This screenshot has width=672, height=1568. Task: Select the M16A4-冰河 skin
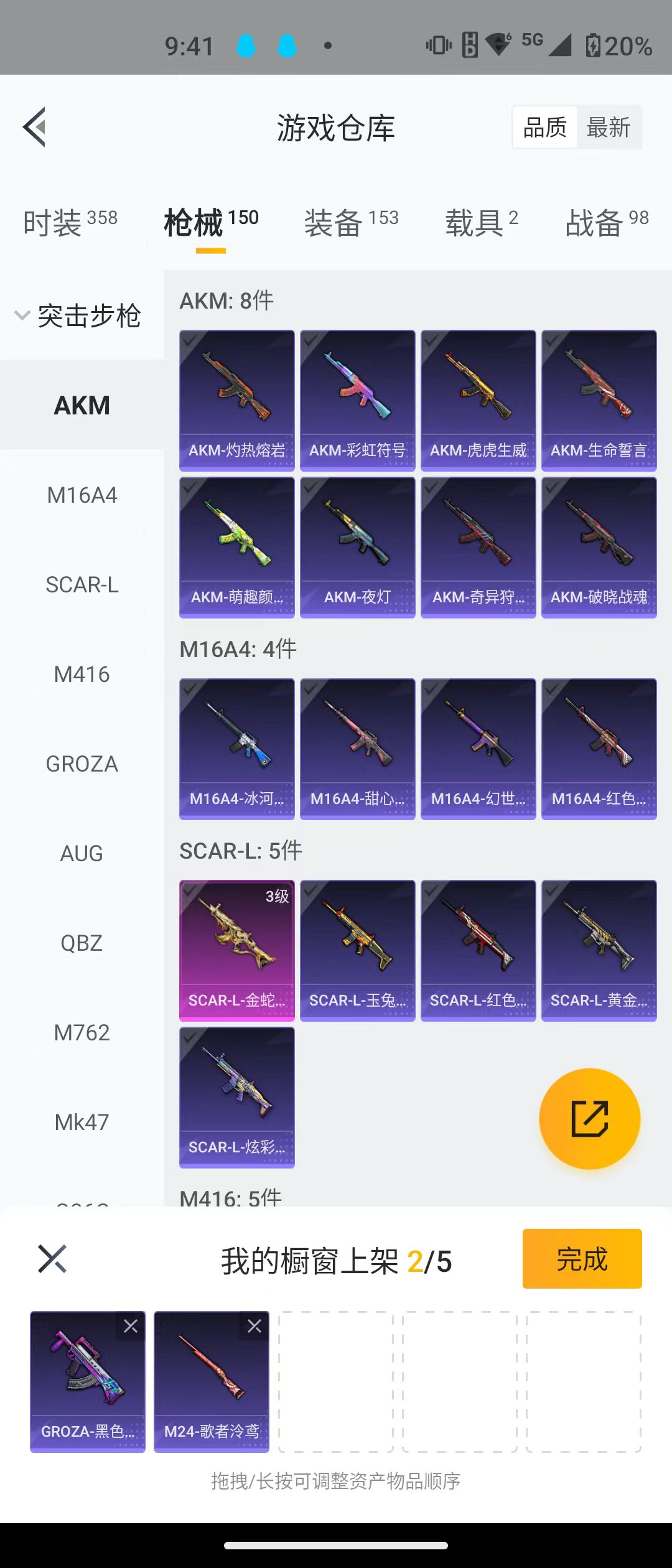click(x=236, y=748)
